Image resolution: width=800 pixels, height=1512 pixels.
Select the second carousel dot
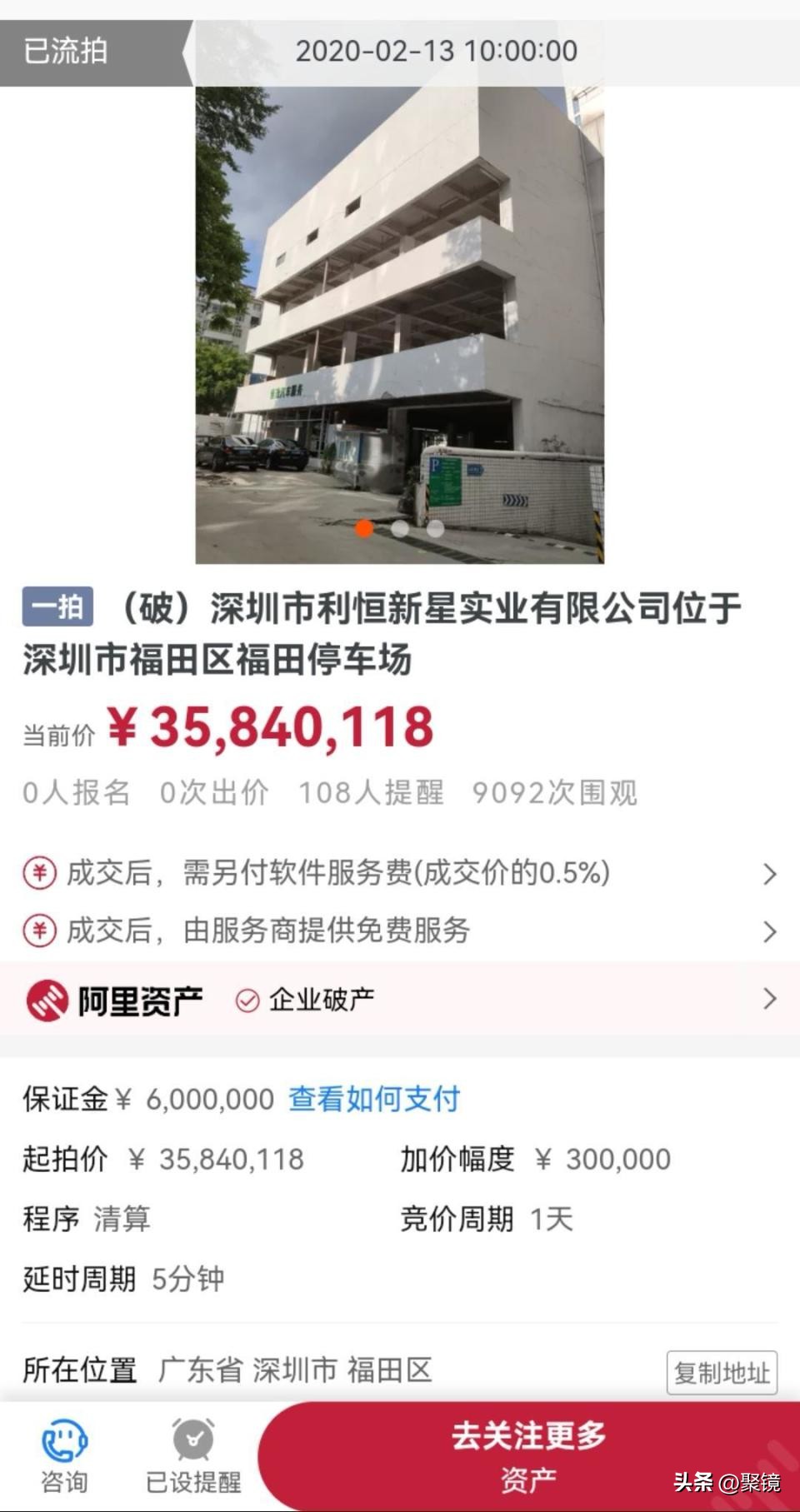tap(399, 527)
